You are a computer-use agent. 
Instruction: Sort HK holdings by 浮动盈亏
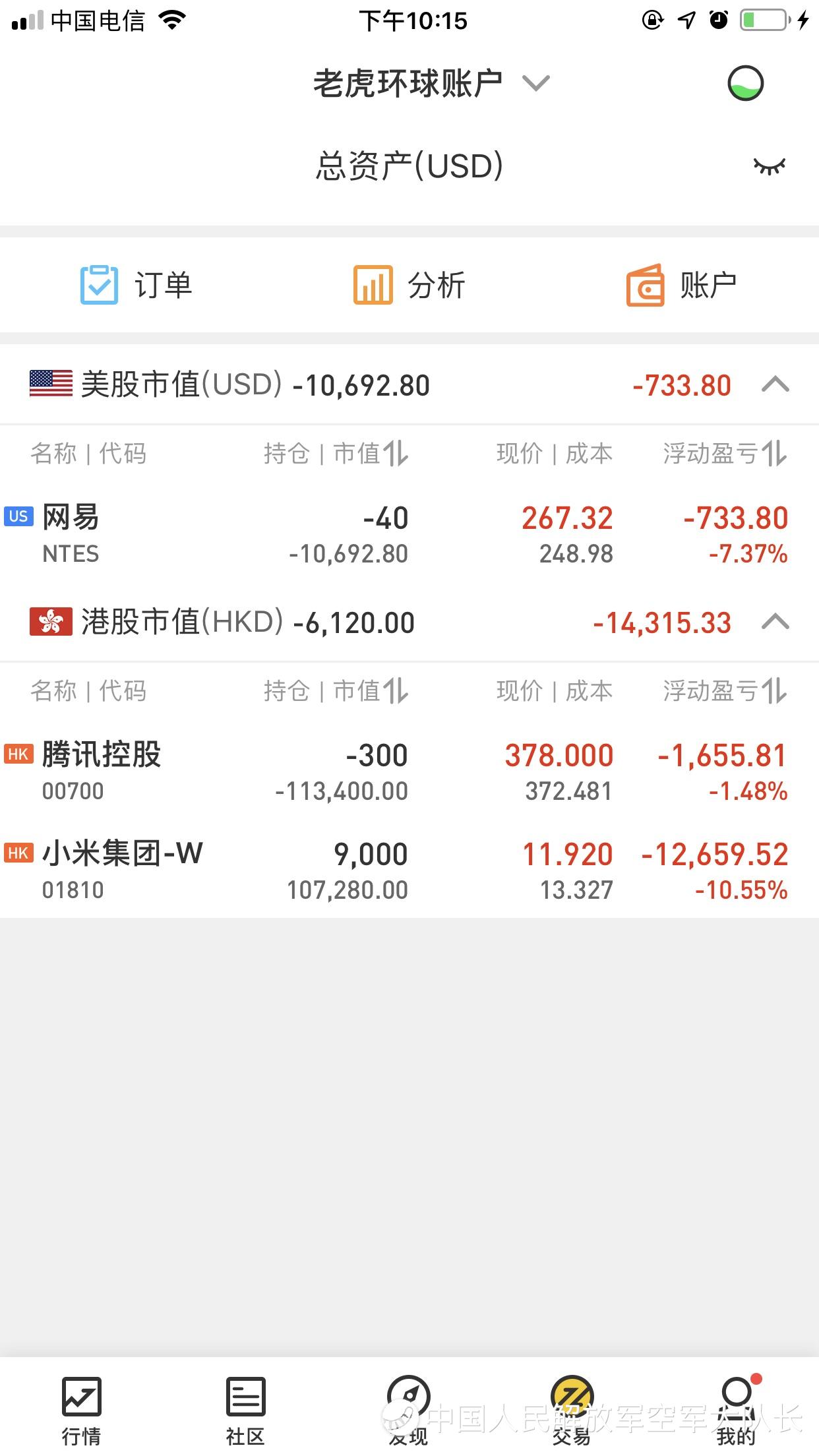tap(725, 691)
